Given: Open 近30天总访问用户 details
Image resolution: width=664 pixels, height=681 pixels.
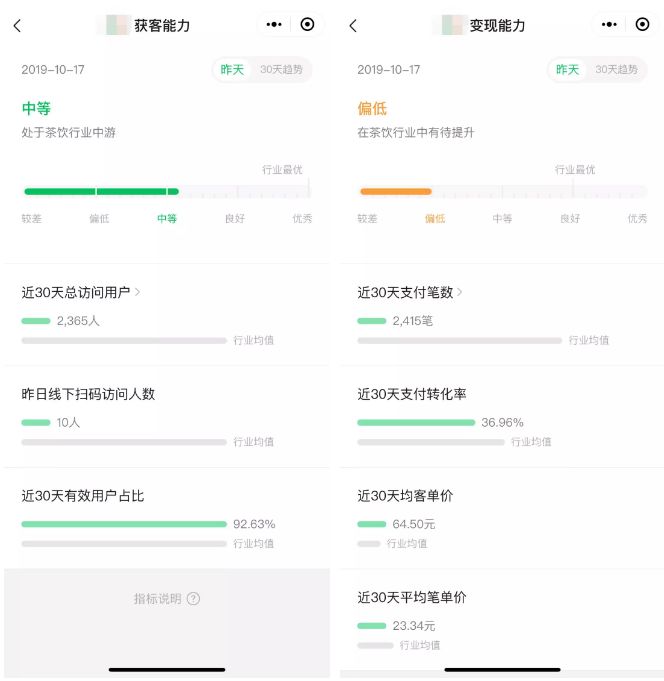Looking at the screenshot, I should pyautogui.click(x=81, y=292).
